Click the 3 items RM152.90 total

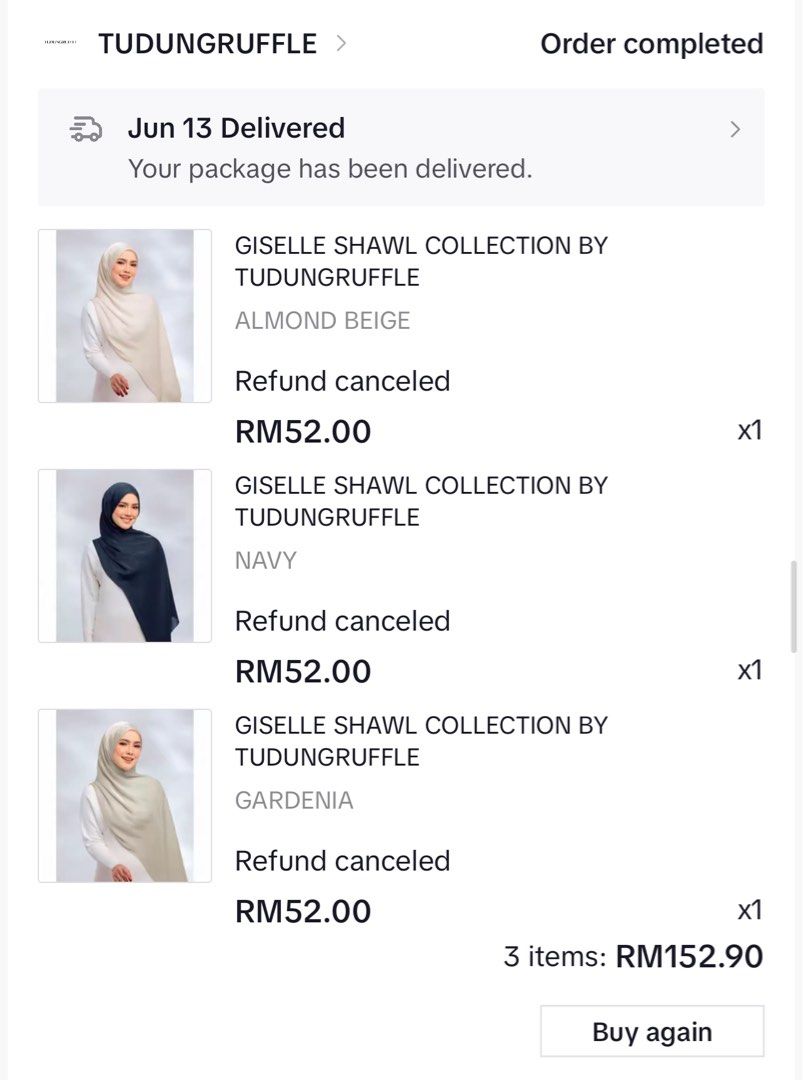(x=634, y=956)
